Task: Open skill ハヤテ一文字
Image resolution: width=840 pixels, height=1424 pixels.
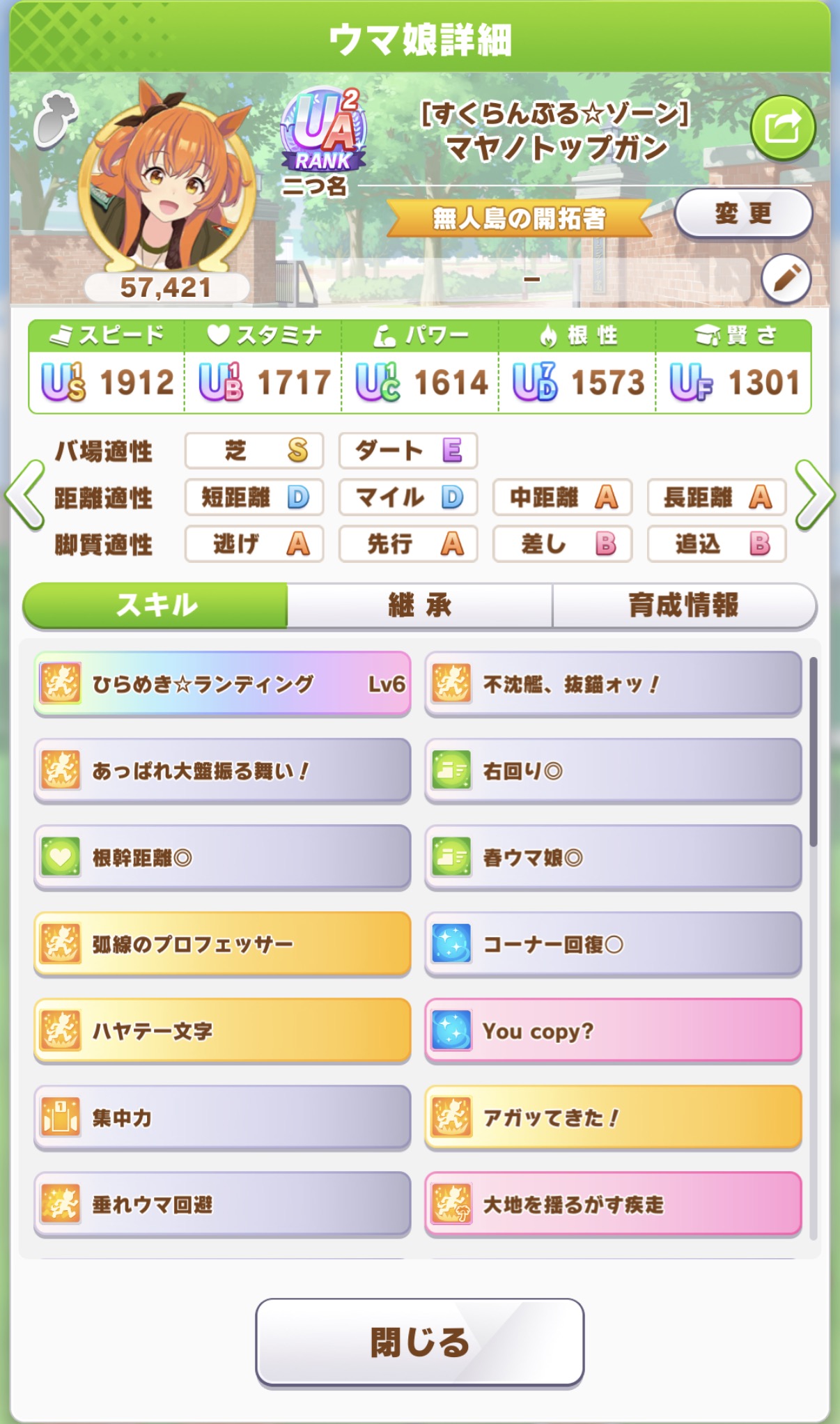Action: tap(222, 1031)
